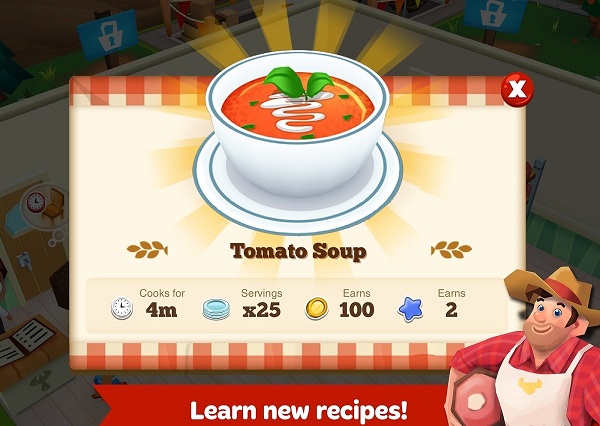This screenshot has height=426, width=600.
Task: Close the Tomato Soup recipe dialog
Action: (x=517, y=90)
